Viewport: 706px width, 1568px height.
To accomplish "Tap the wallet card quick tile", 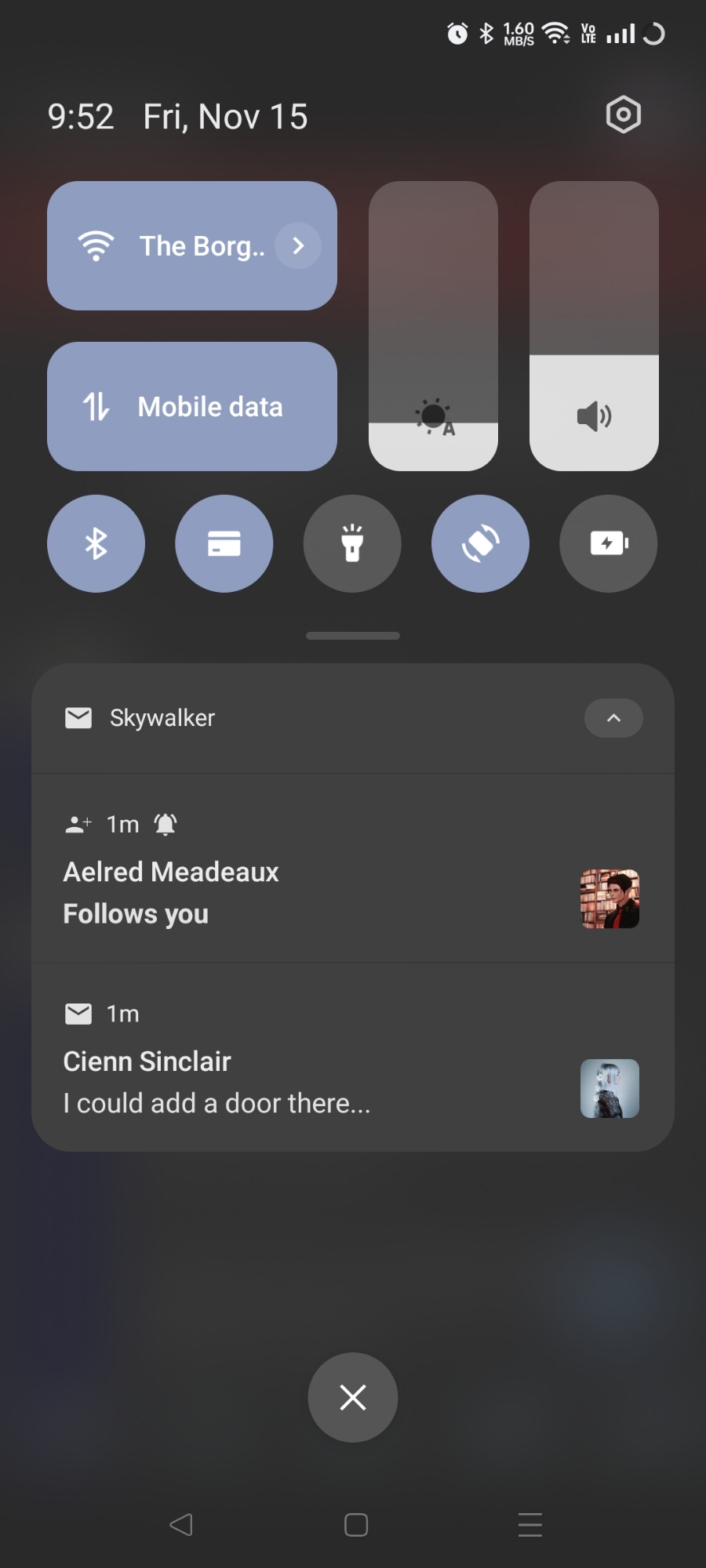I will coord(224,543).
